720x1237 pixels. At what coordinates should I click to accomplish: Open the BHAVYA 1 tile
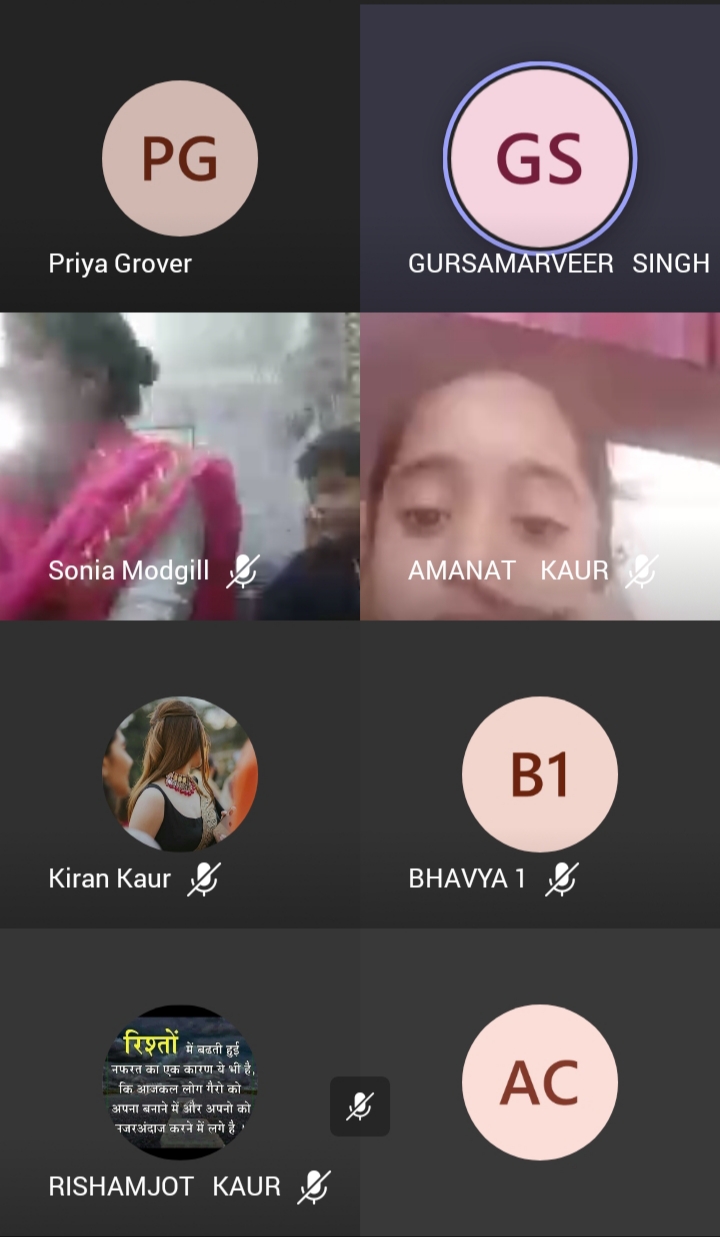coord(540,774)
